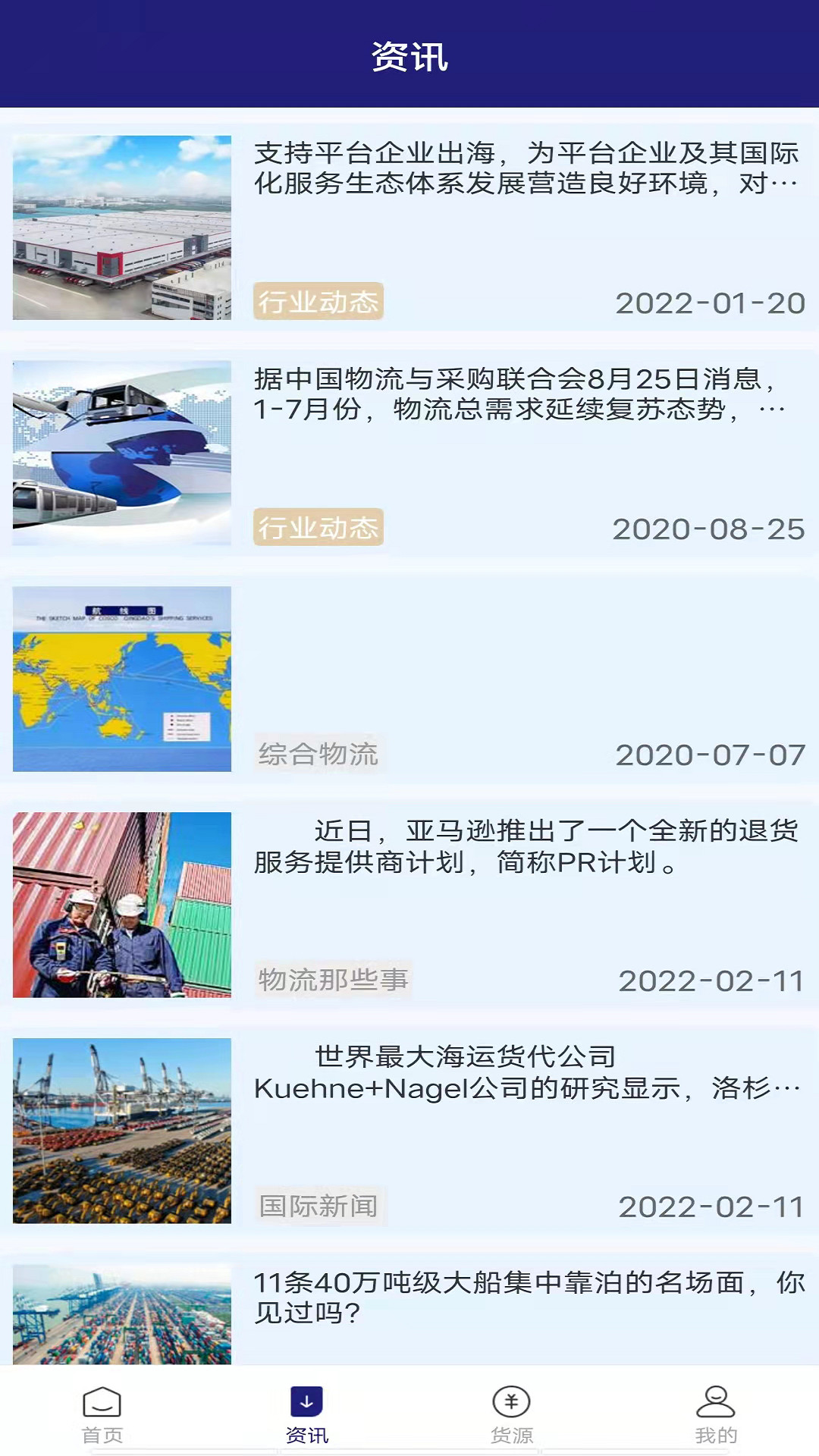
Task: Open the 综合物流 article dated 2020-07-07
Action: click(x=409, y=679)
